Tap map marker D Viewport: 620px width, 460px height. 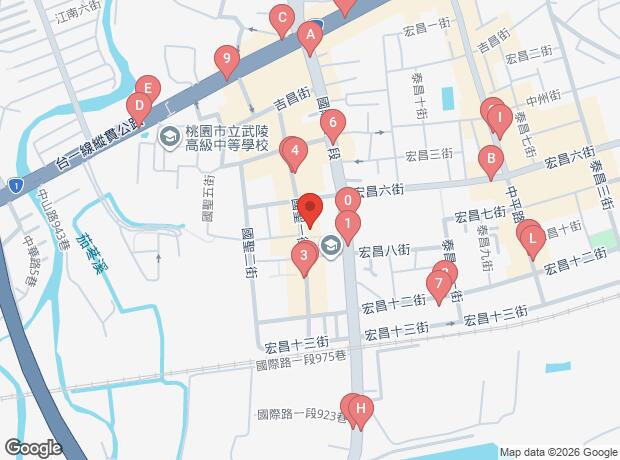138,104
